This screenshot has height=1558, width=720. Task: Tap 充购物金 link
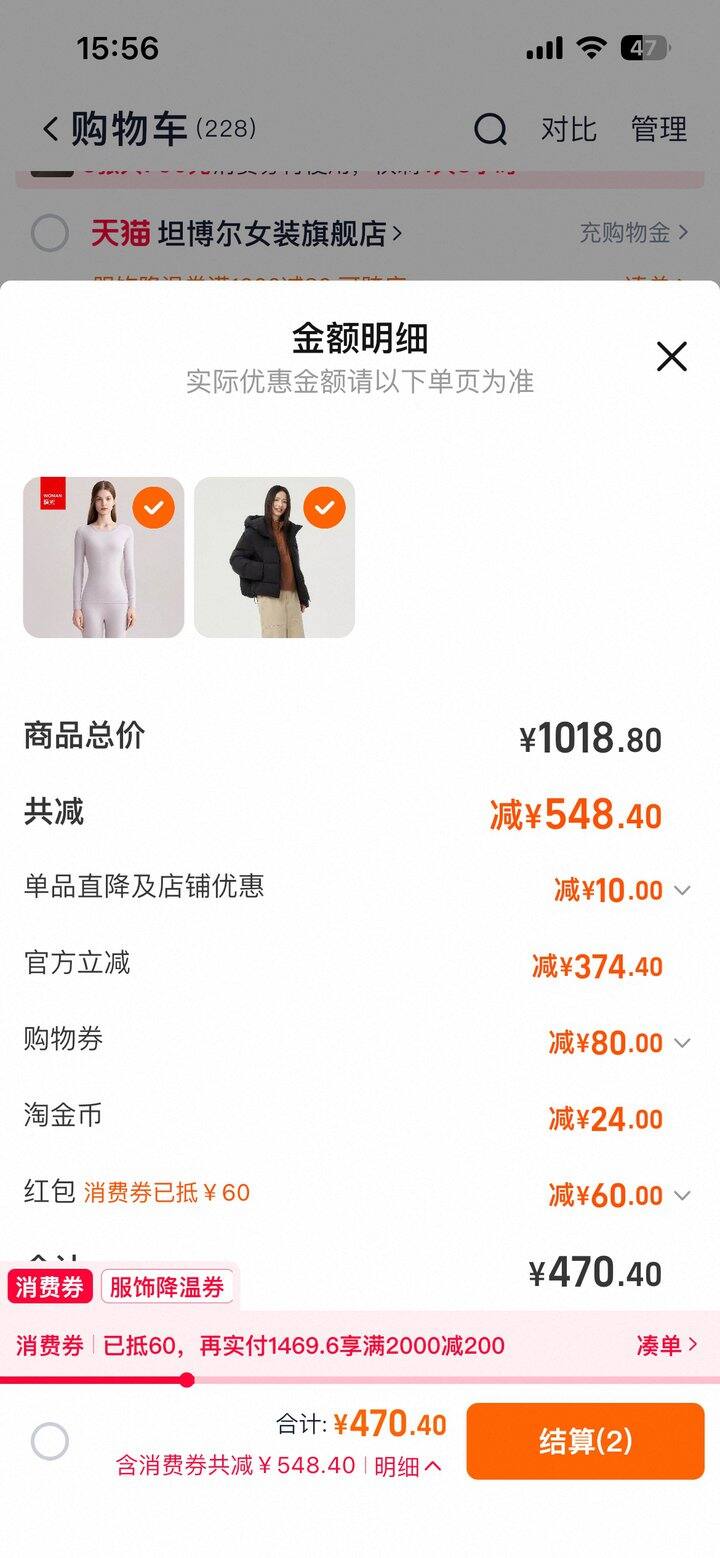click(633, 233)
